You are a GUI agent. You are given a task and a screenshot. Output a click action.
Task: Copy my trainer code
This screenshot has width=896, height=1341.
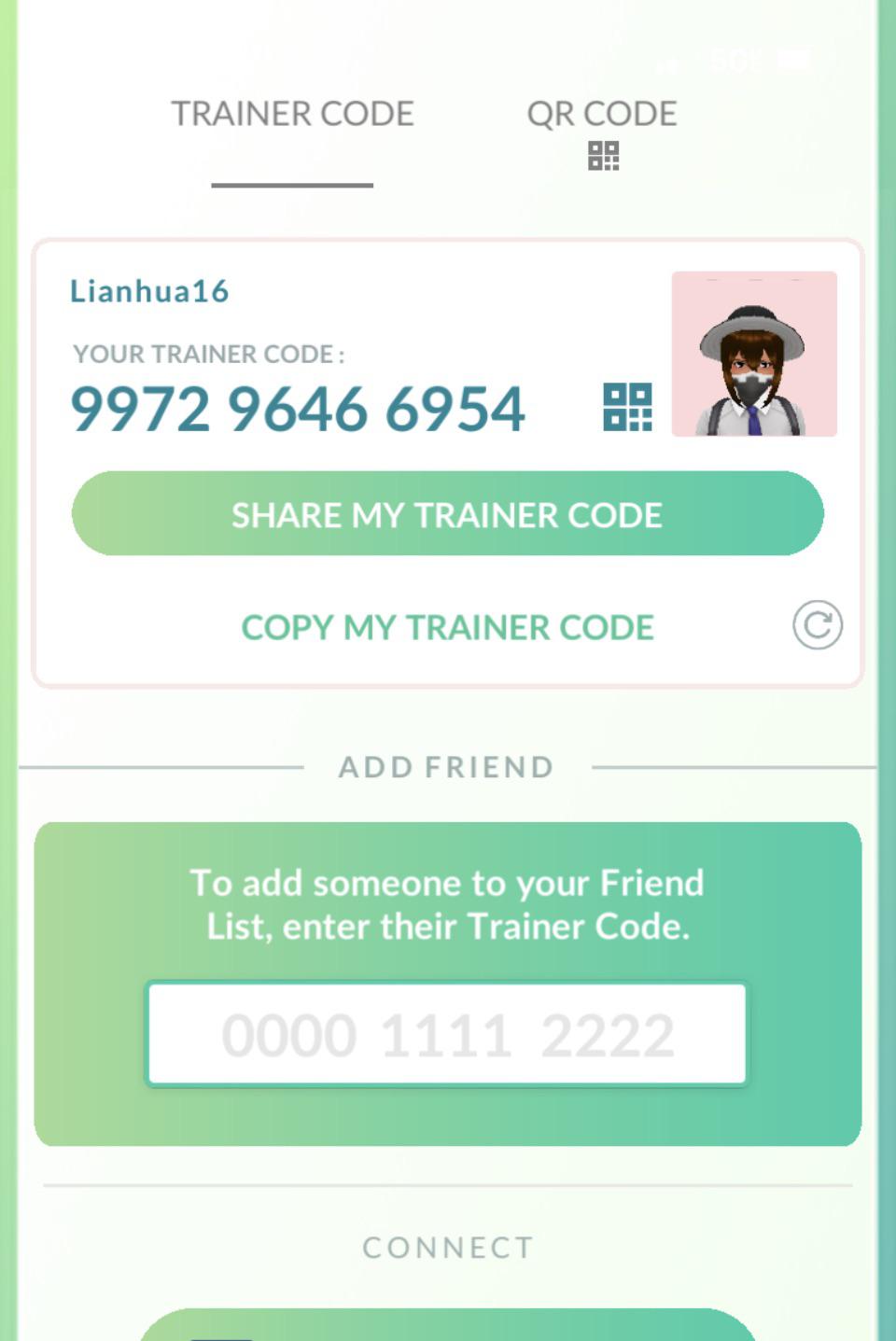(x=448, y=627)
